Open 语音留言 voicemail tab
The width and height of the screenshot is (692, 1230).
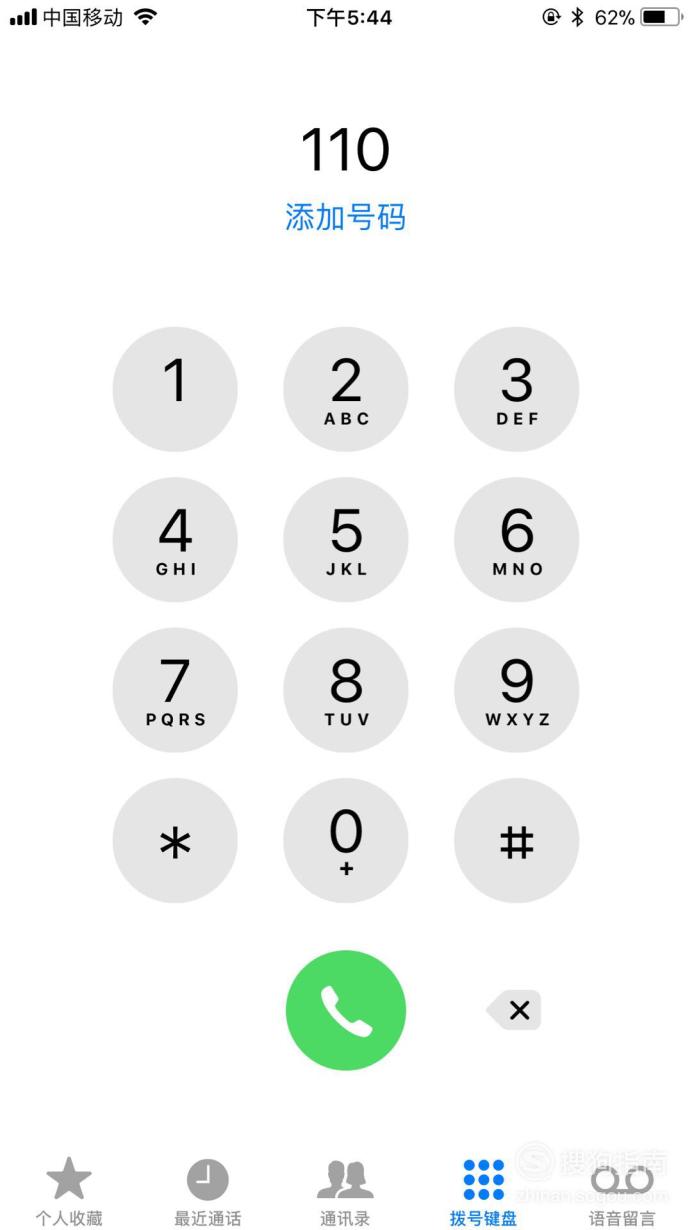[x=622, y=1192]
